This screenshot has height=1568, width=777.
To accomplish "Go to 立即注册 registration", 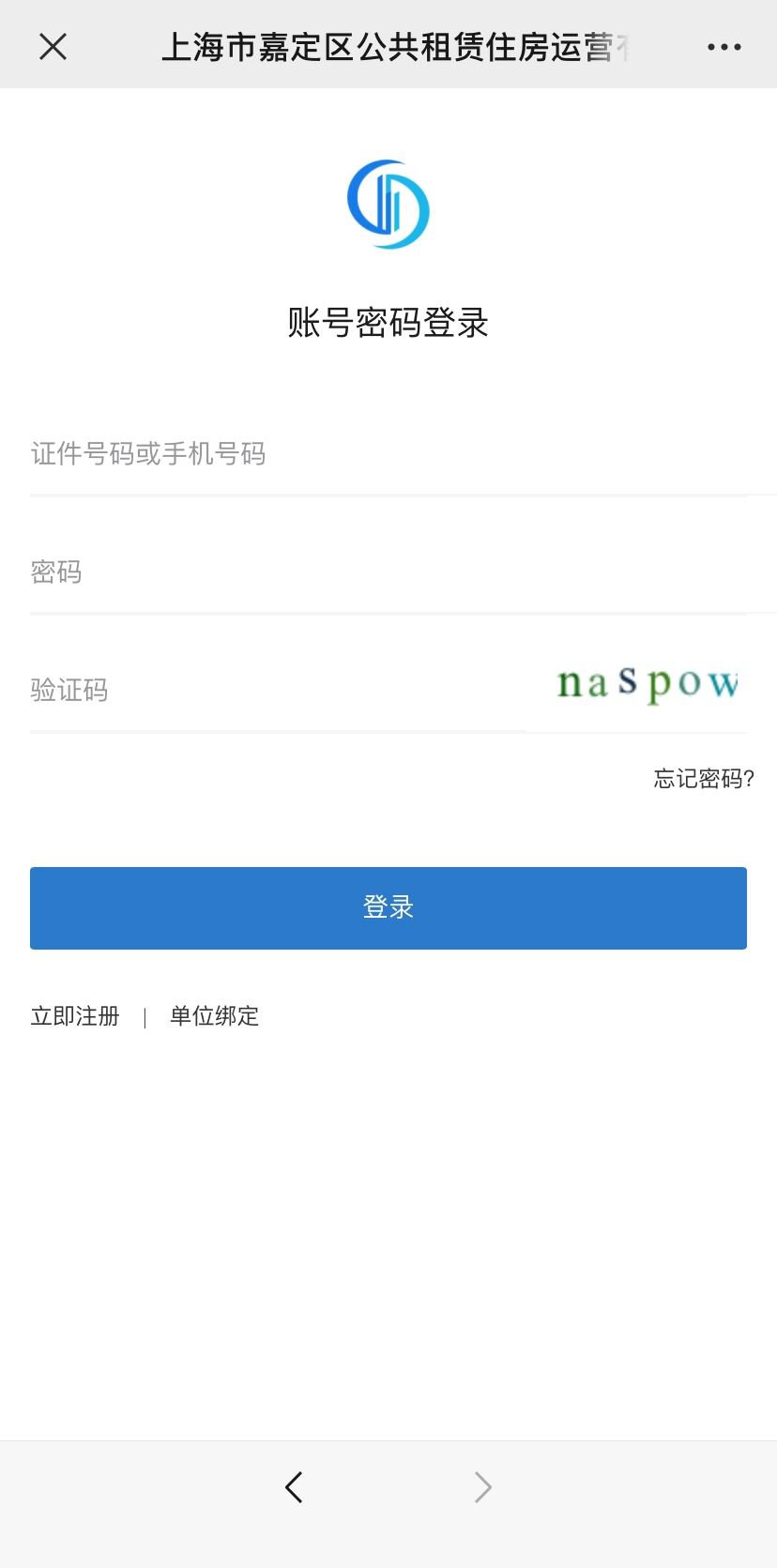I will (x=75, y=1016).
